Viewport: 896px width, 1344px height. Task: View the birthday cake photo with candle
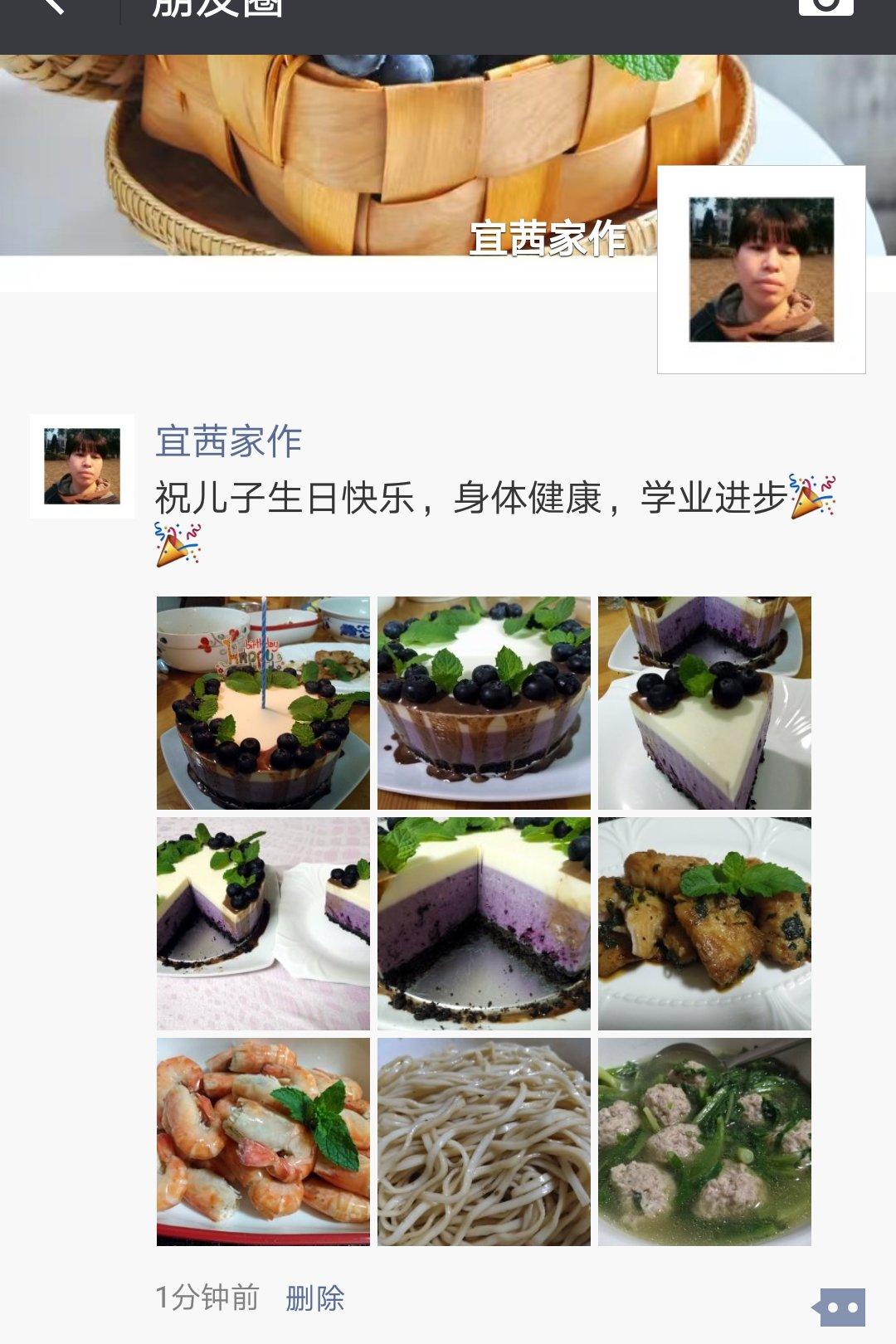pos(263,703)
